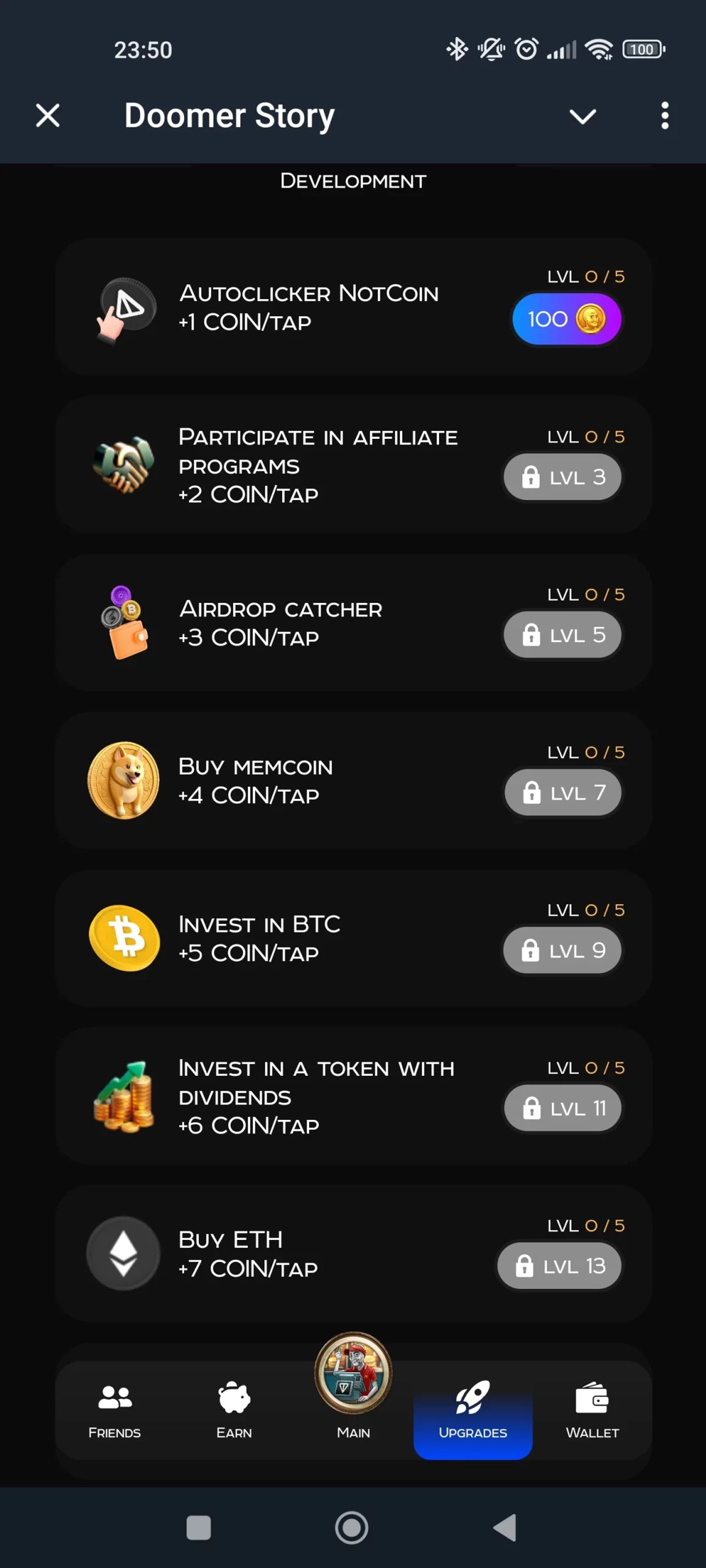Tap locked LVL 13 button for Buy ETH
The height and width of the screenshot is (1568, 706).
pyautogui.click(x=559, y=1266)
